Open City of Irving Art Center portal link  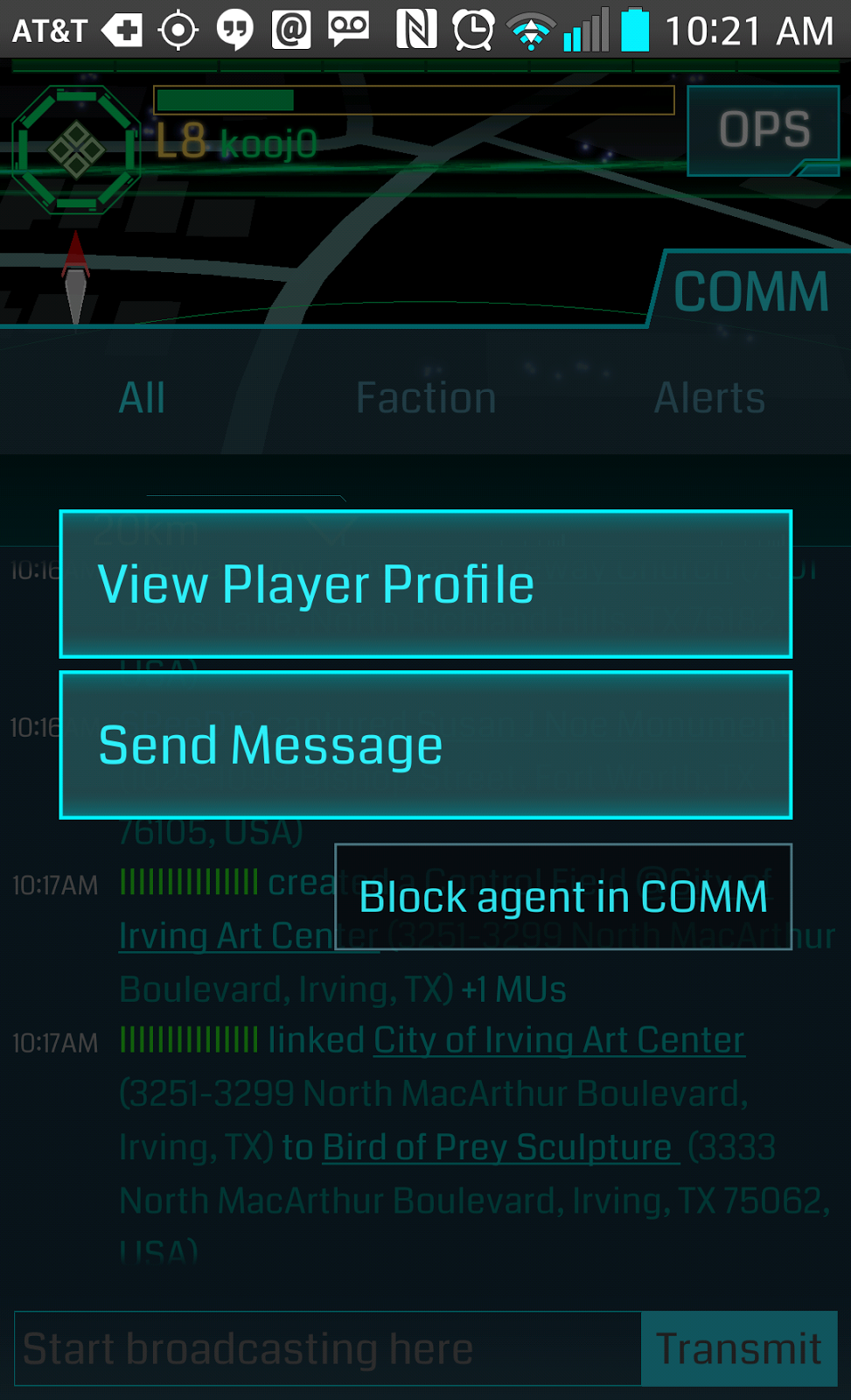tap(559, 1040)
